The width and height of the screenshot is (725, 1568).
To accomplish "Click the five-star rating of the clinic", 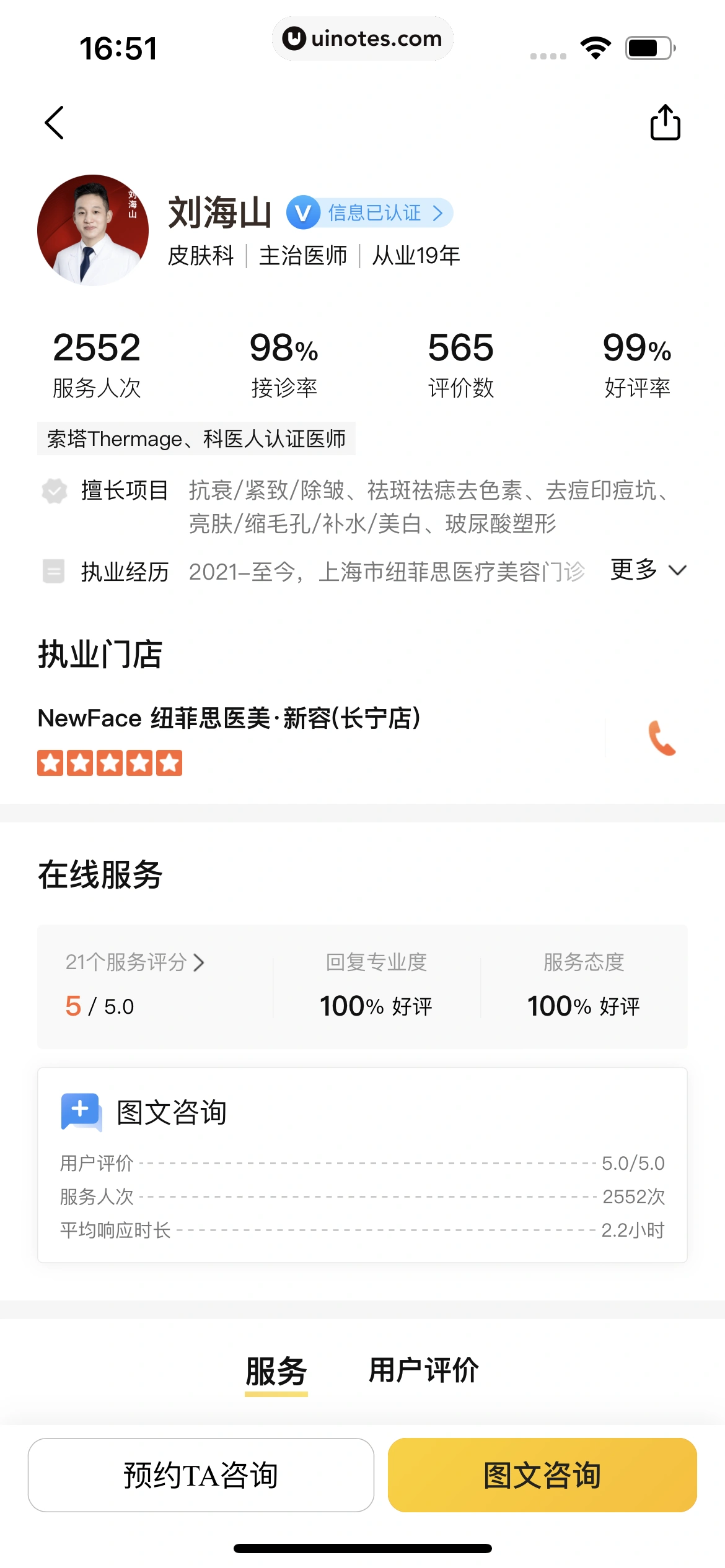I will [x=109, y=762].
